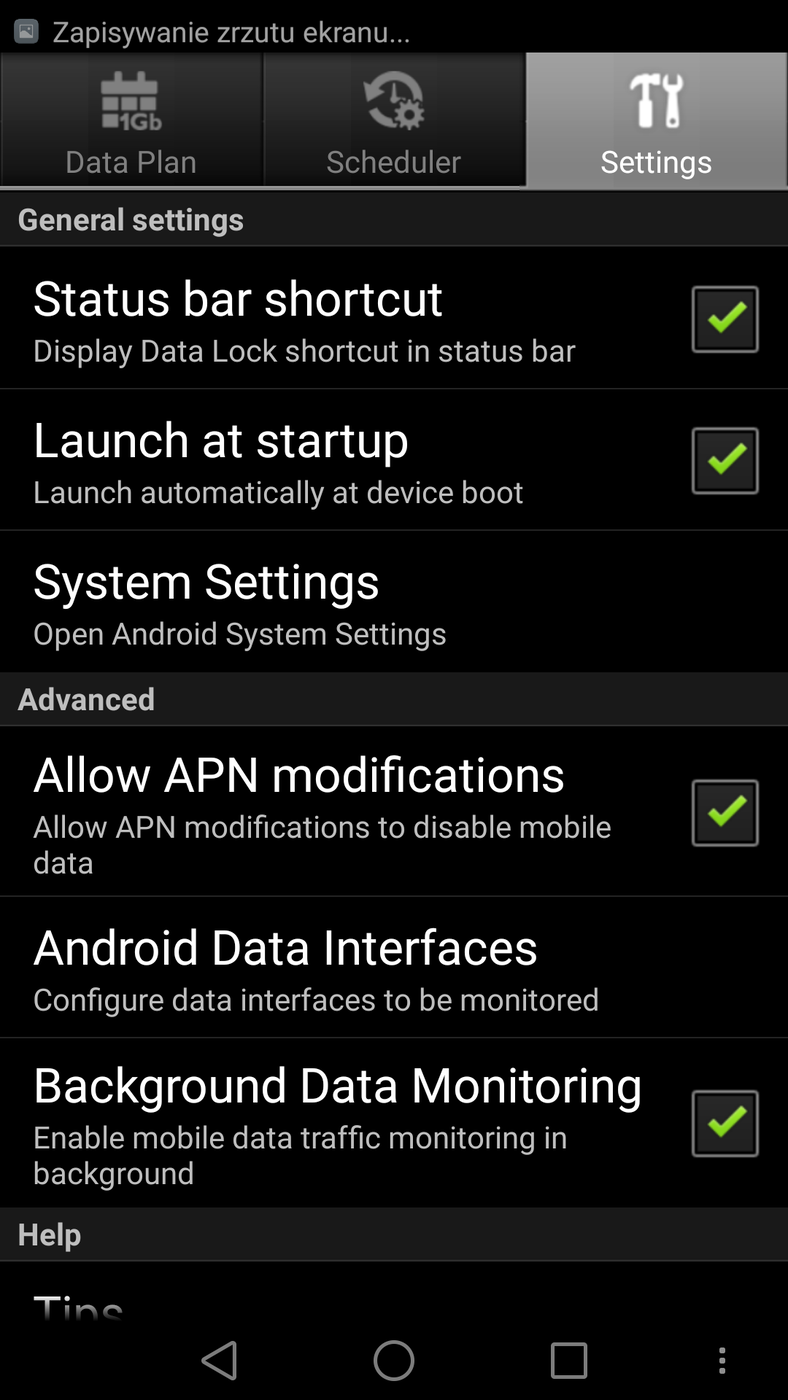Tap the navigation bar back button

(219, 1360)
